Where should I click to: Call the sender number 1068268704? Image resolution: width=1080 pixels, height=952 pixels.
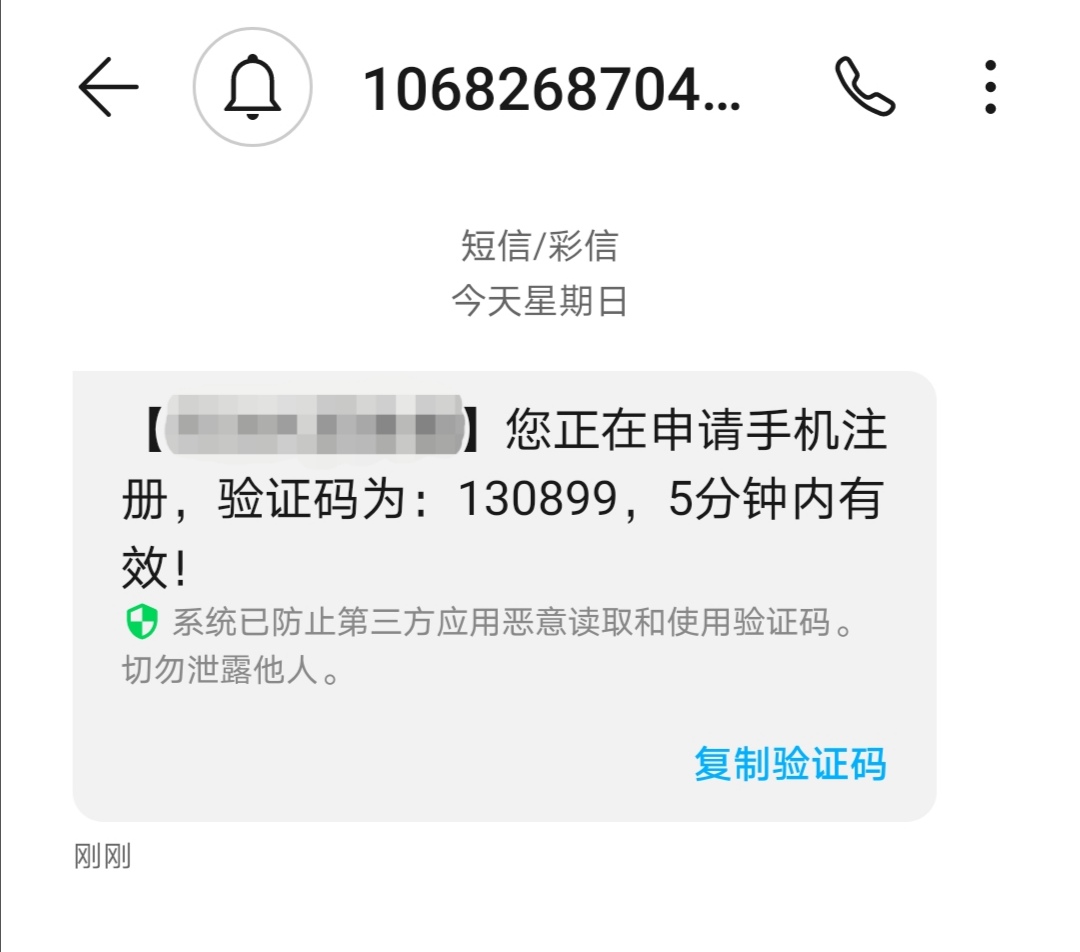coord(865,87)
